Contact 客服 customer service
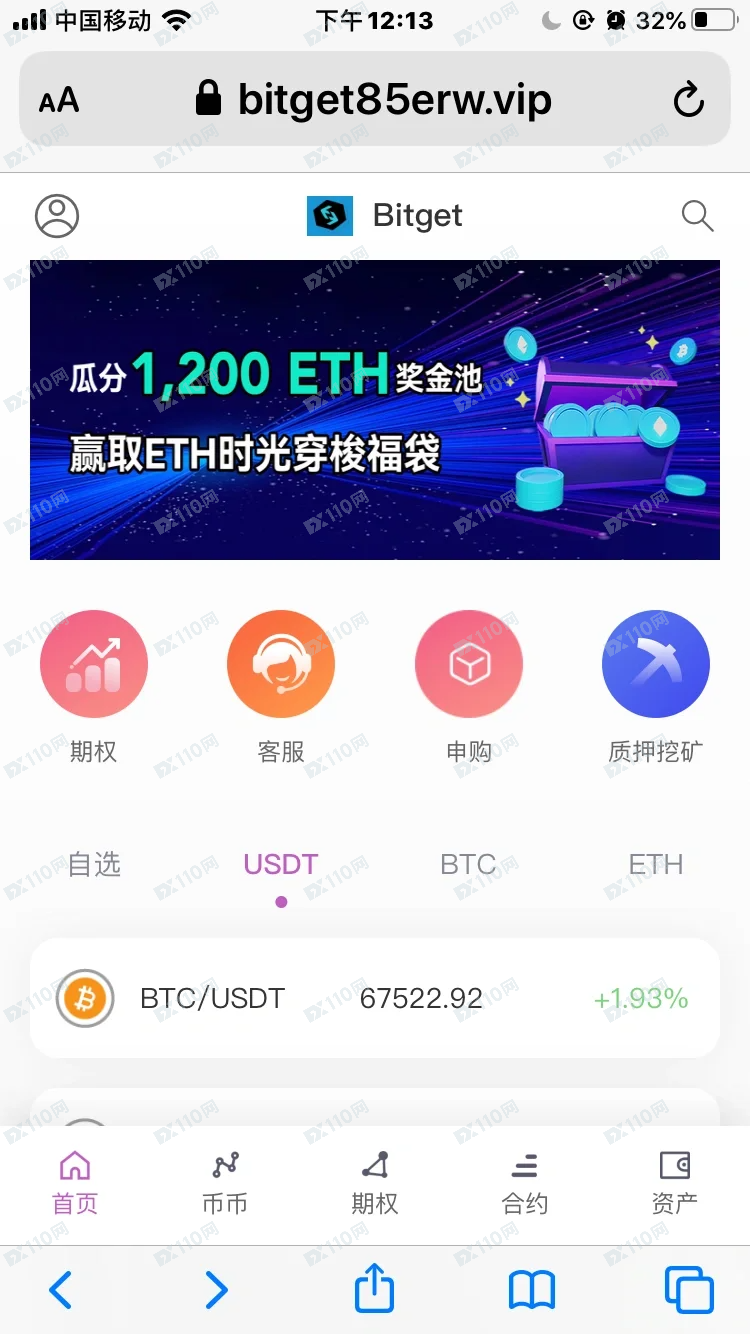Screen dimensions: 750x1334 click(281, 665)
